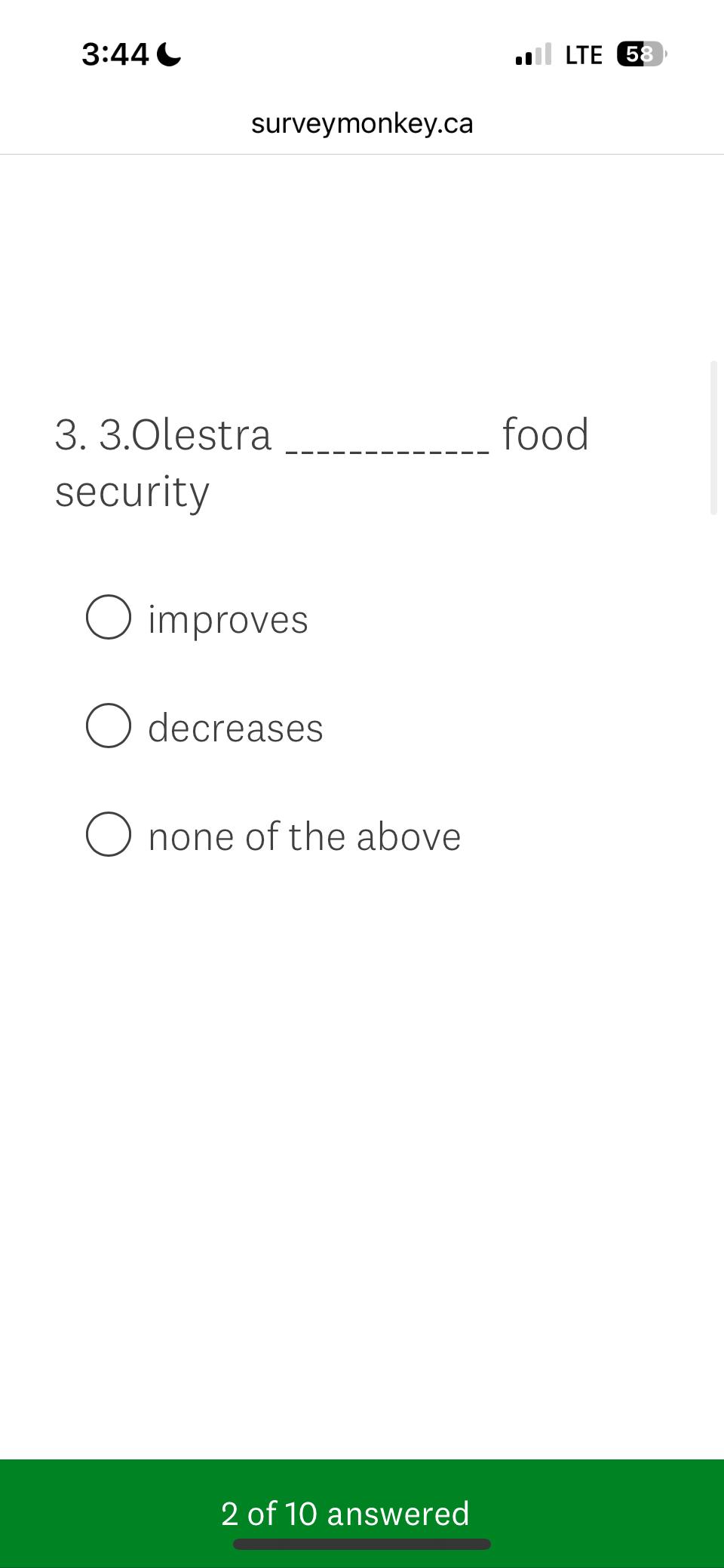
Task: Select the 'none of the above' option
Action: [x=108, y=834]
